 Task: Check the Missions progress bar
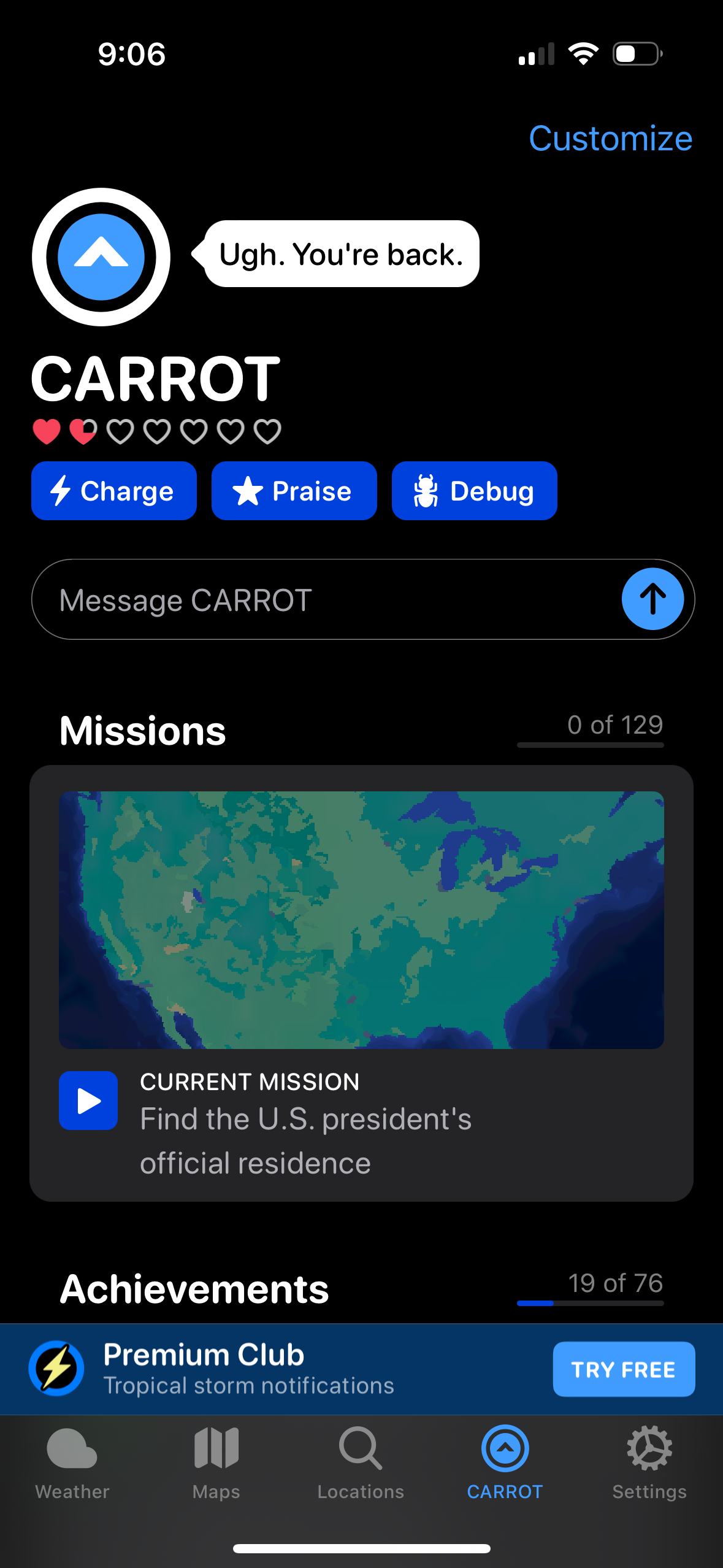point(590,744)
